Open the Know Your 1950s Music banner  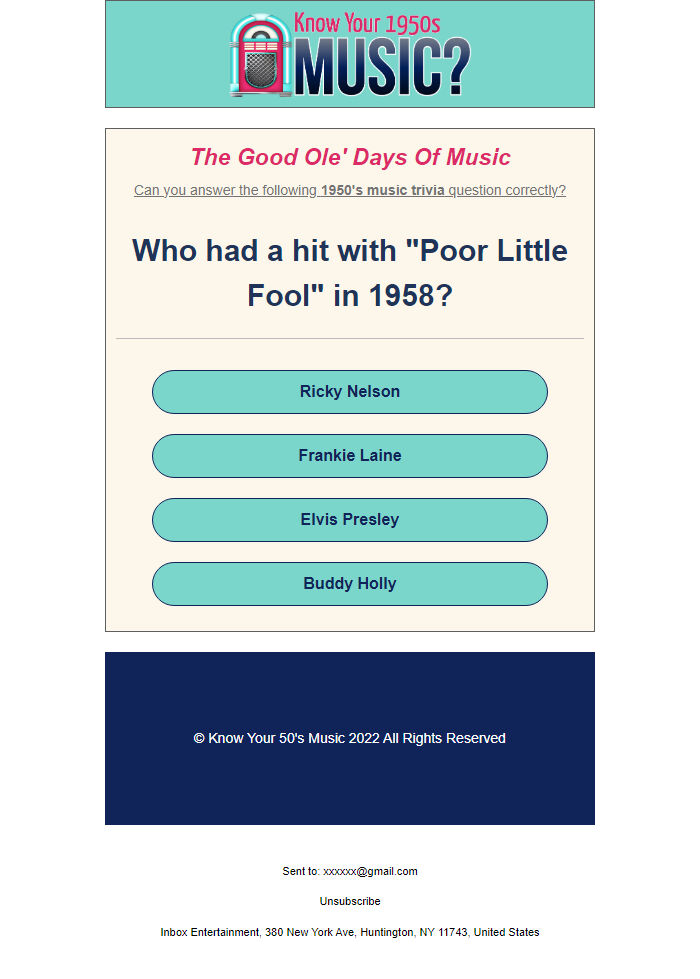click(350, 54)
